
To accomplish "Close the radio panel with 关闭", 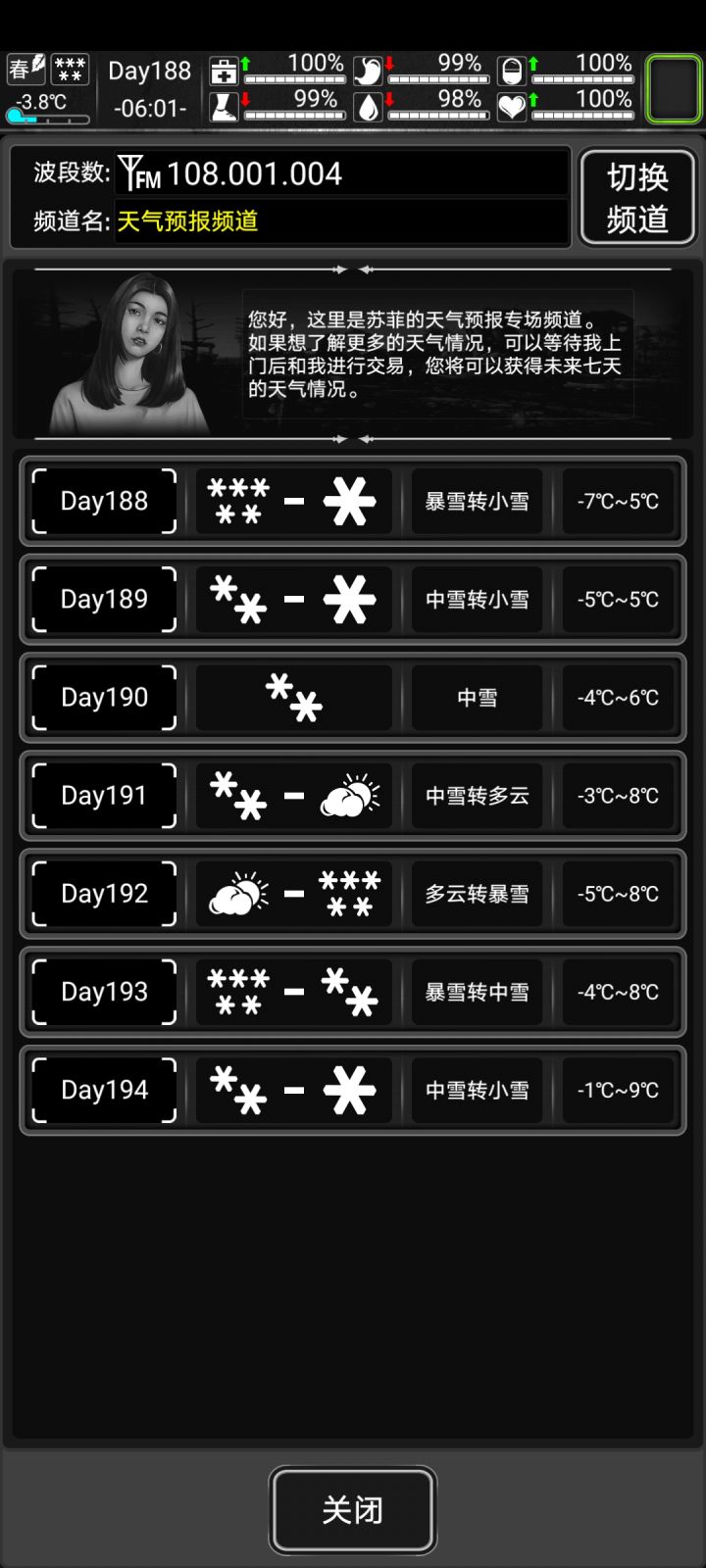I will pos(353,1510).
